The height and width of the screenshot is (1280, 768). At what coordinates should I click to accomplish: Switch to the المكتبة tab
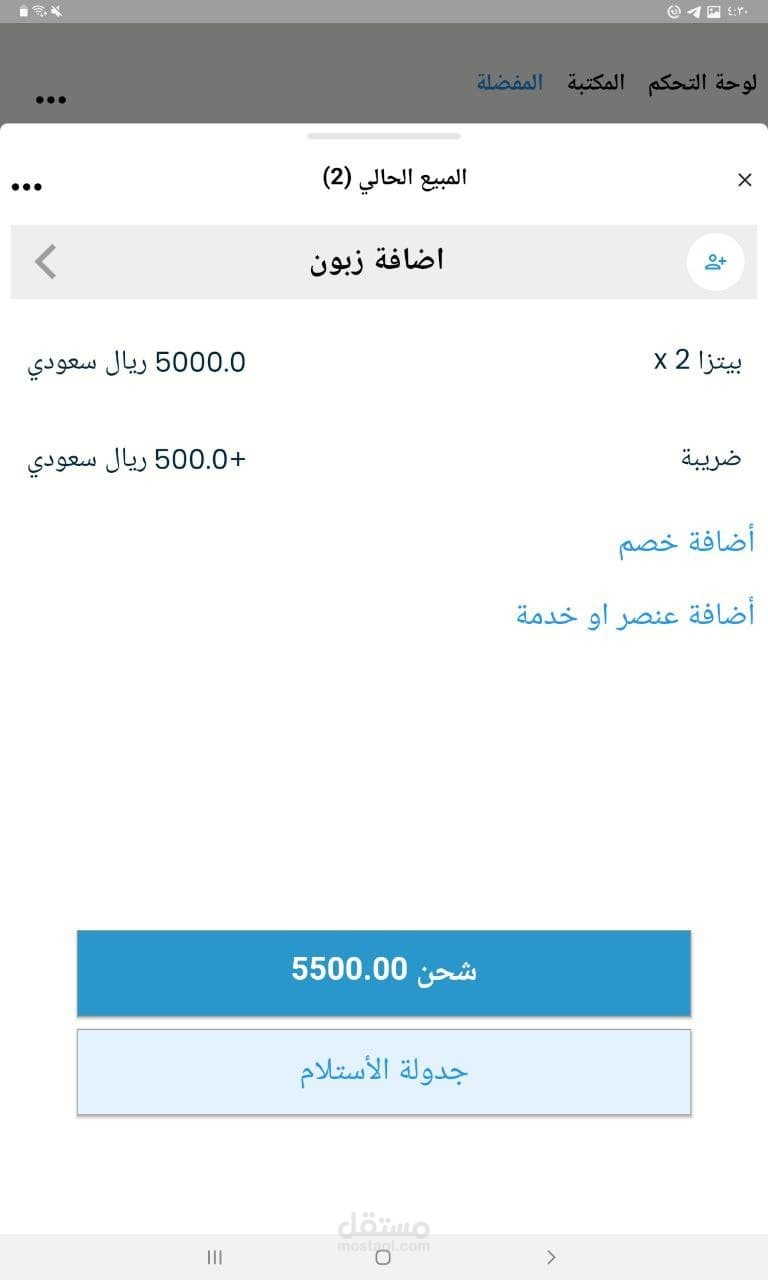(596, 82)
